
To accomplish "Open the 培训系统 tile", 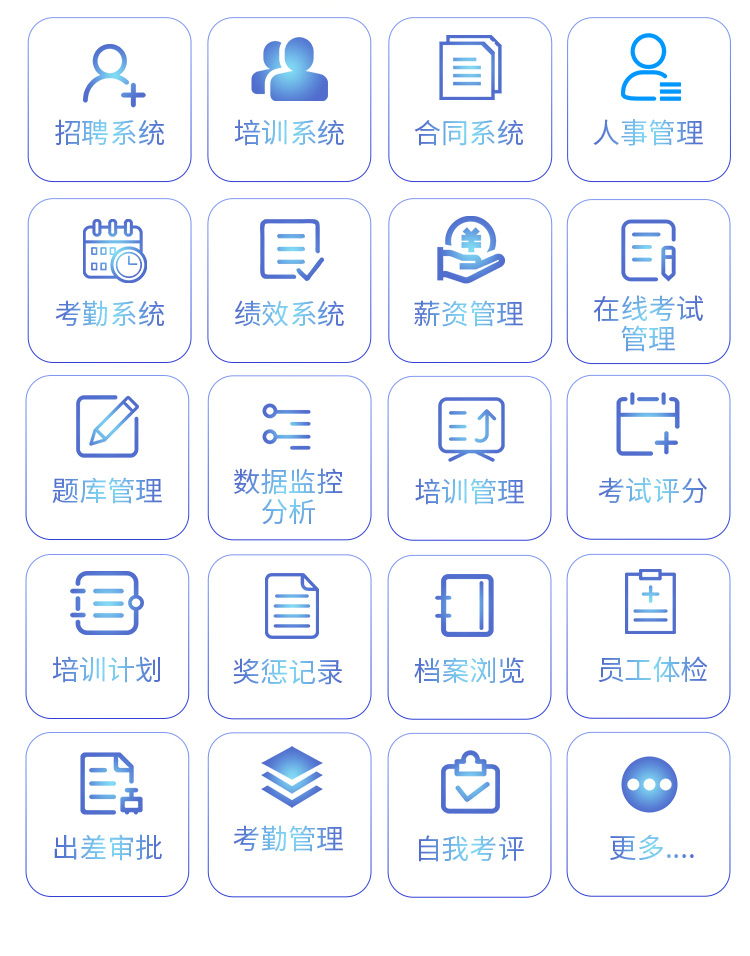I will [289, 100].
